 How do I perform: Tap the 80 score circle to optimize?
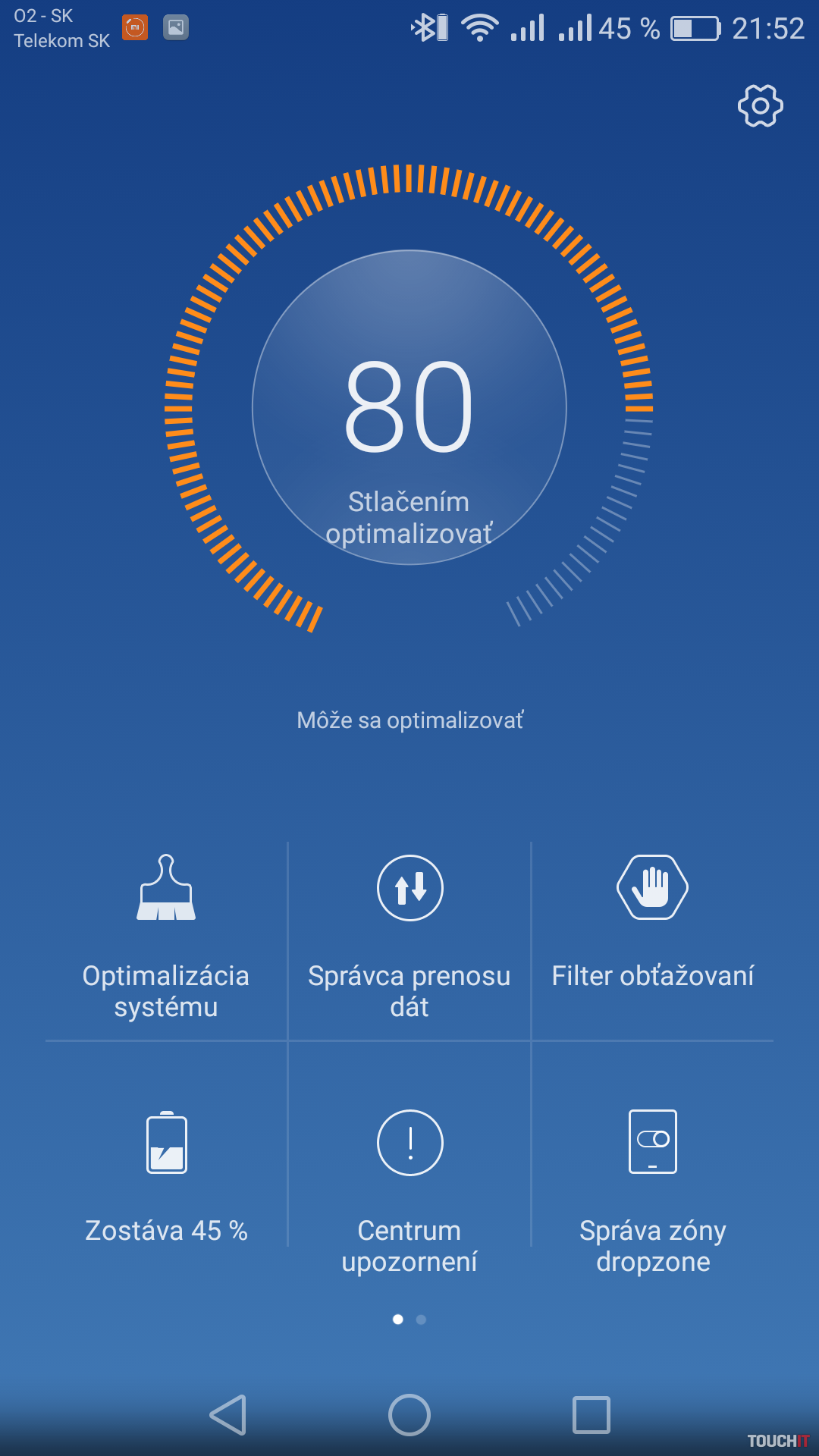click(409, 408)
